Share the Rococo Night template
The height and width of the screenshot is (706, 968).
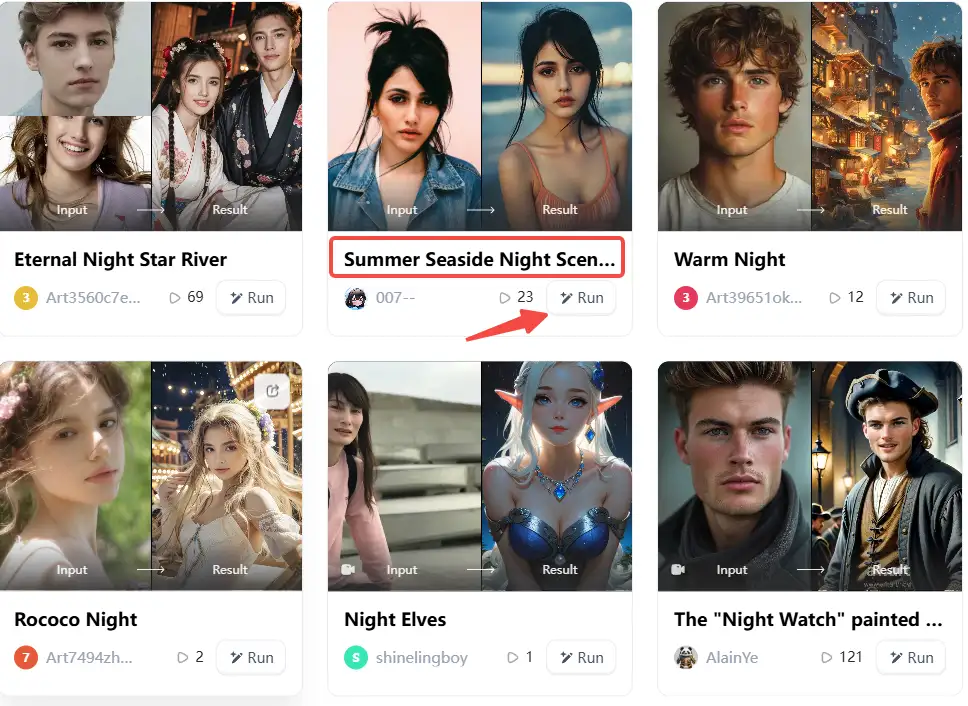[272, 391]
